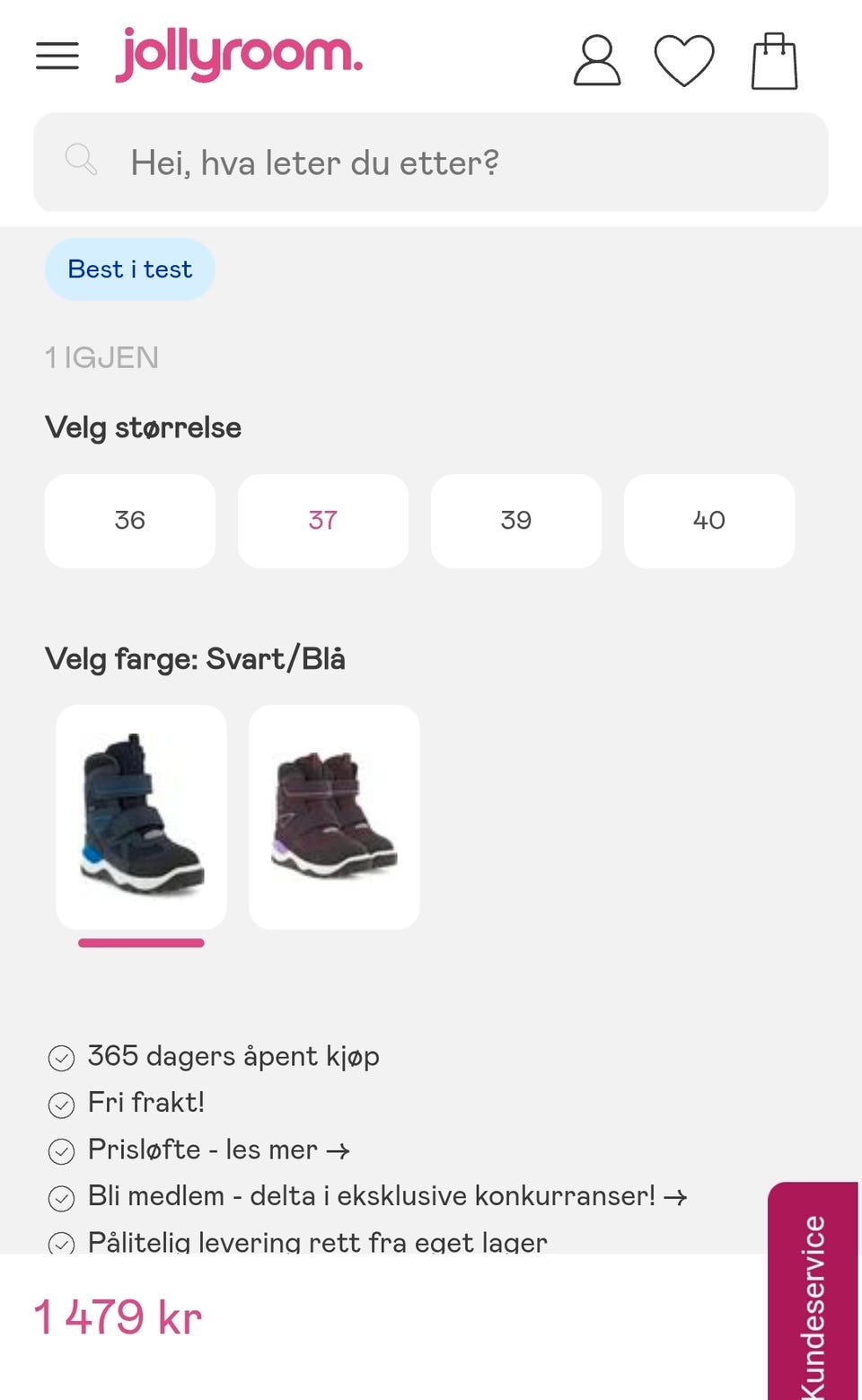Open the shopping bag icon
The image size is (862, 1400).
[775, 60]
